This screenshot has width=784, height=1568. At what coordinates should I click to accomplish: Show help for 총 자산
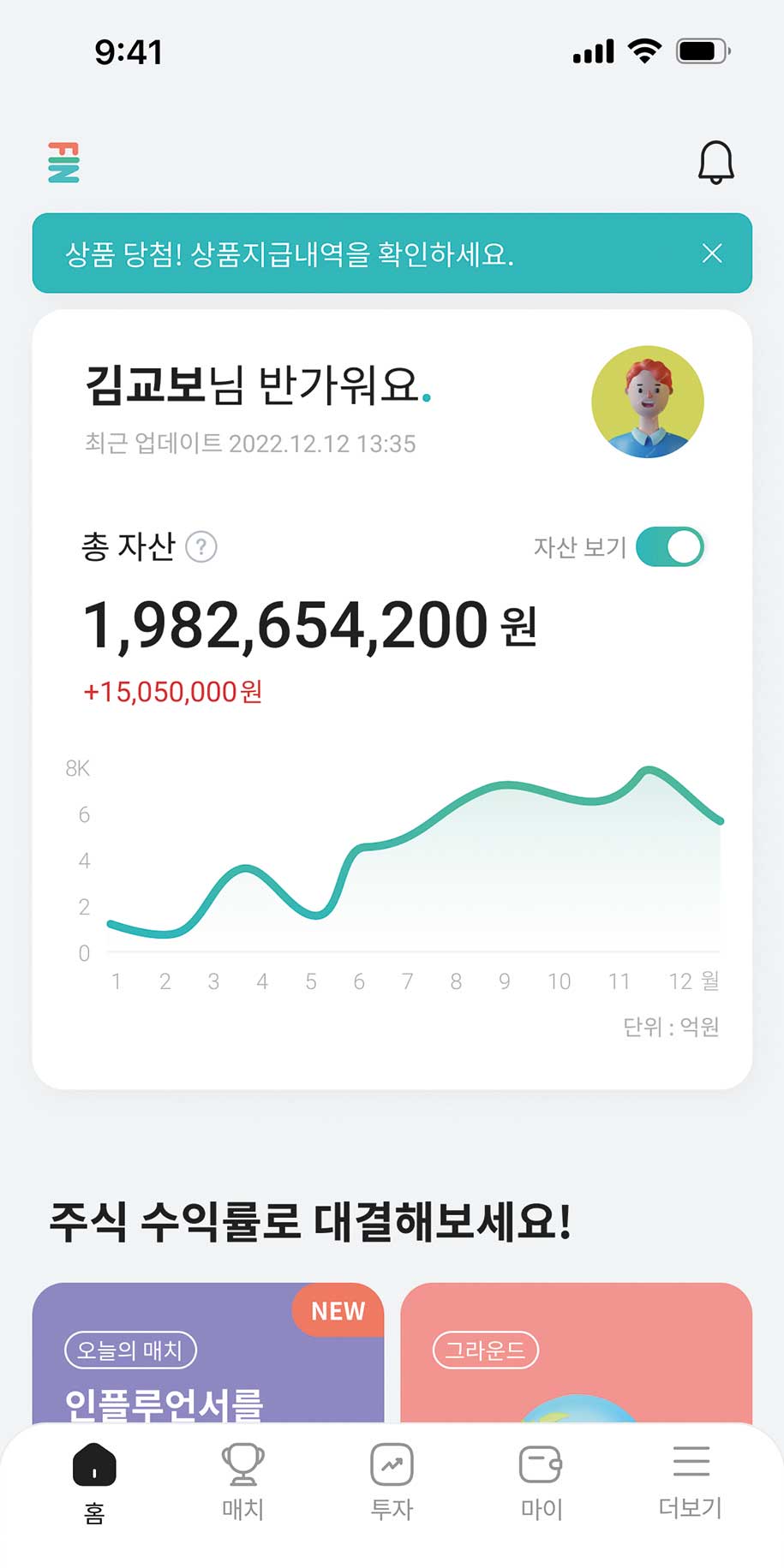(x=201, y=547)
